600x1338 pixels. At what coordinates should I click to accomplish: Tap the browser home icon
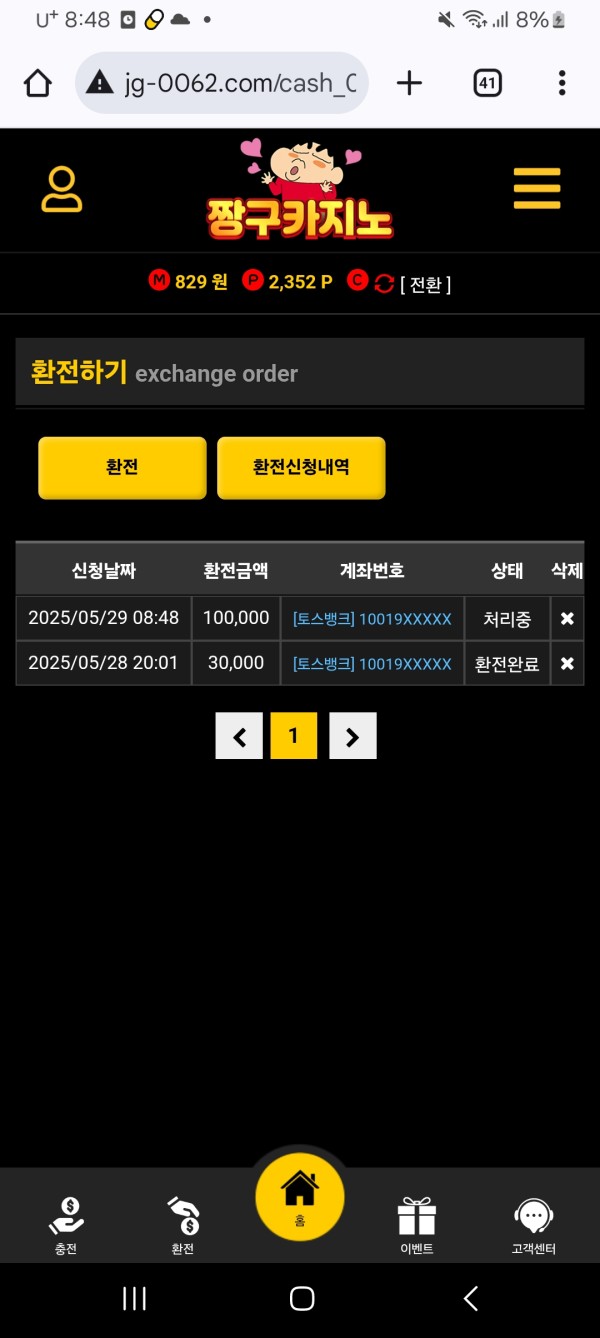tap(38, 83)
